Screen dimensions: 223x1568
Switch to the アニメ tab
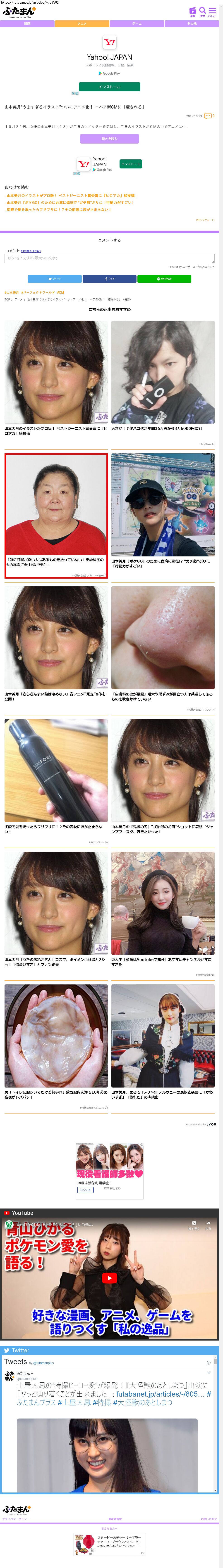pyautogui.click(x=82, y=24)
